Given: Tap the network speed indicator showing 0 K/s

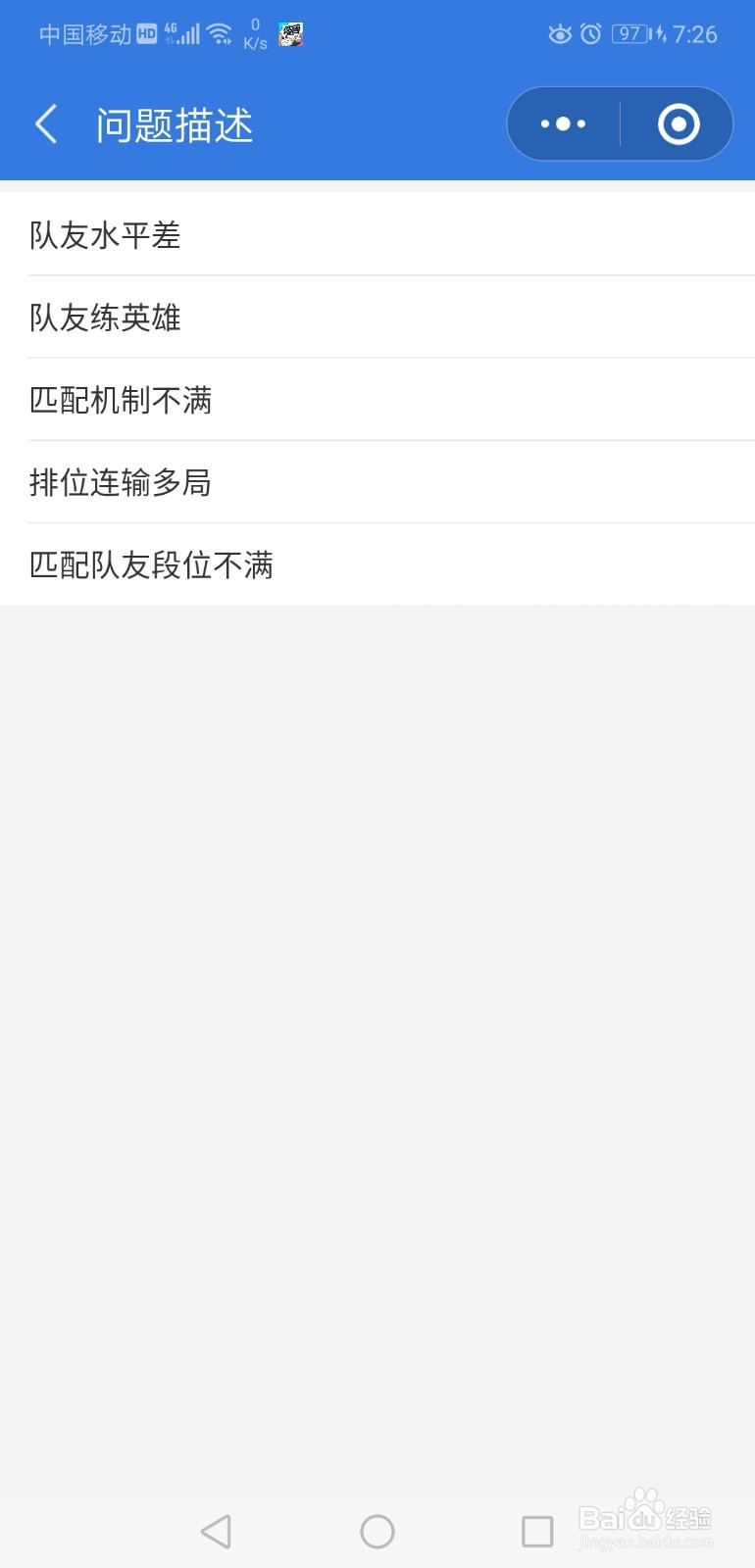Looking at the screenshot, I should point(253,33).
